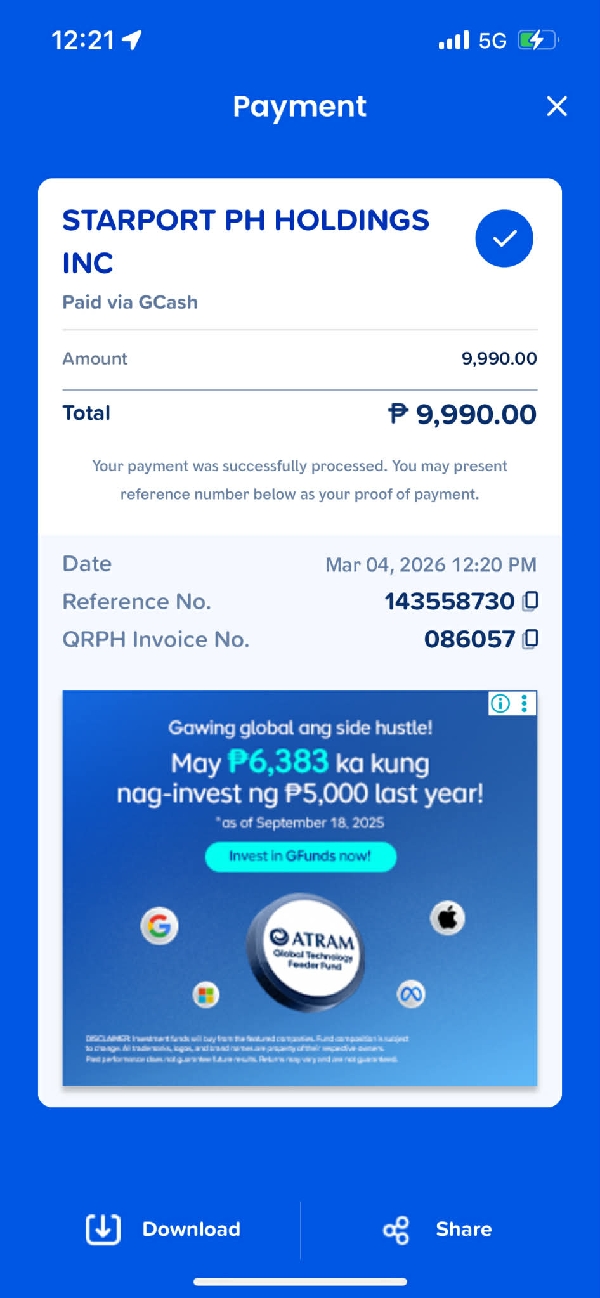Copy the QRPH Invoice No. 086057

point(531,638)
